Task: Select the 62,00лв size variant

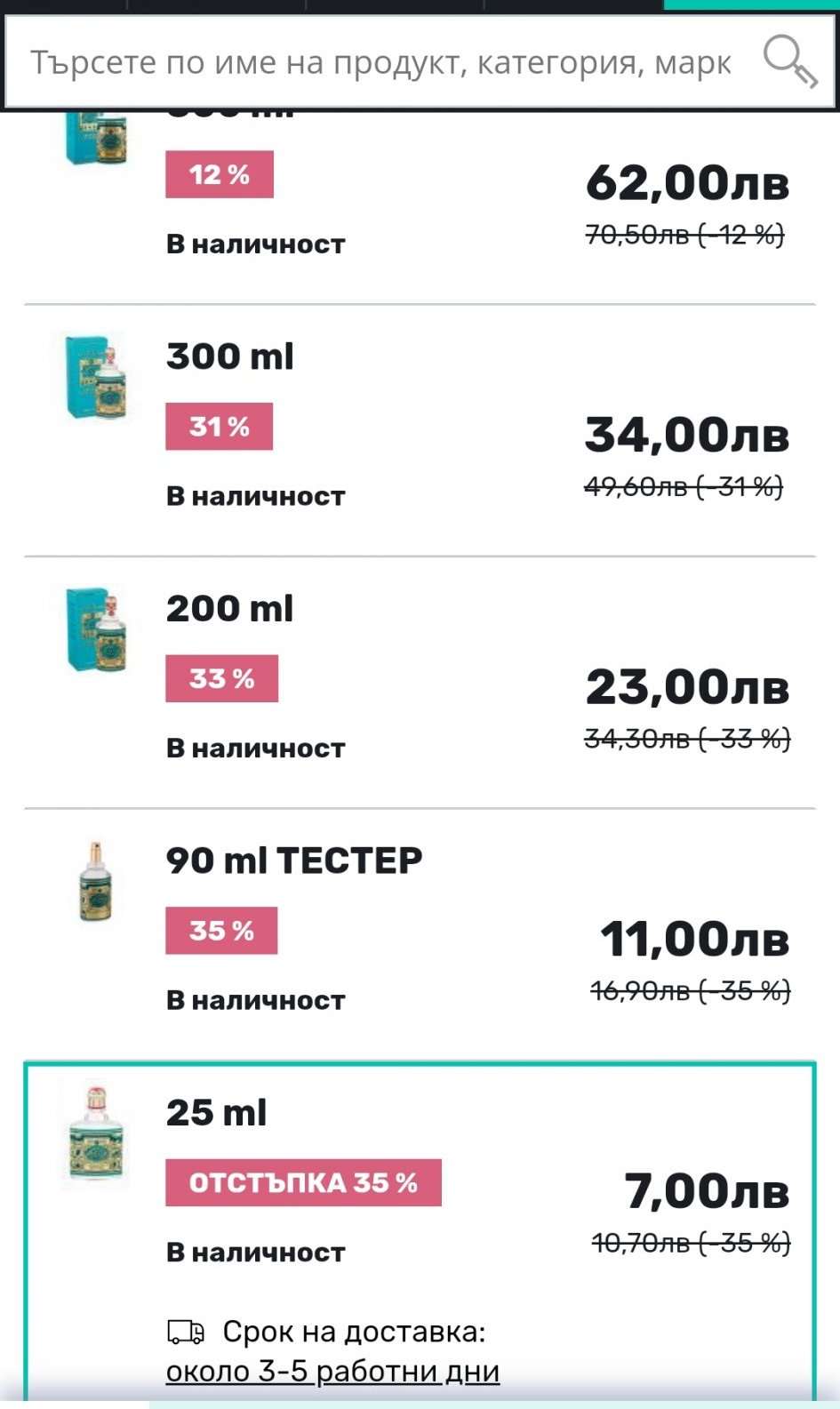Action: coord(420,206)
